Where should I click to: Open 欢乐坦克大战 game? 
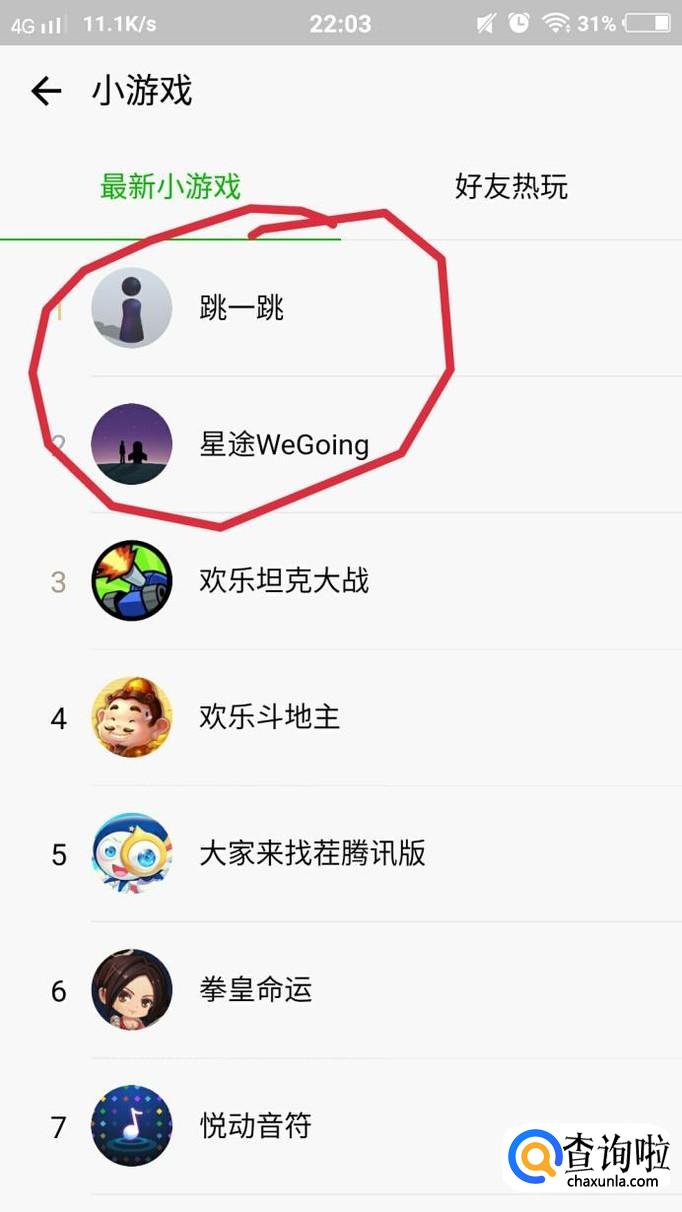pyautogui.click(x=284, y=581)
